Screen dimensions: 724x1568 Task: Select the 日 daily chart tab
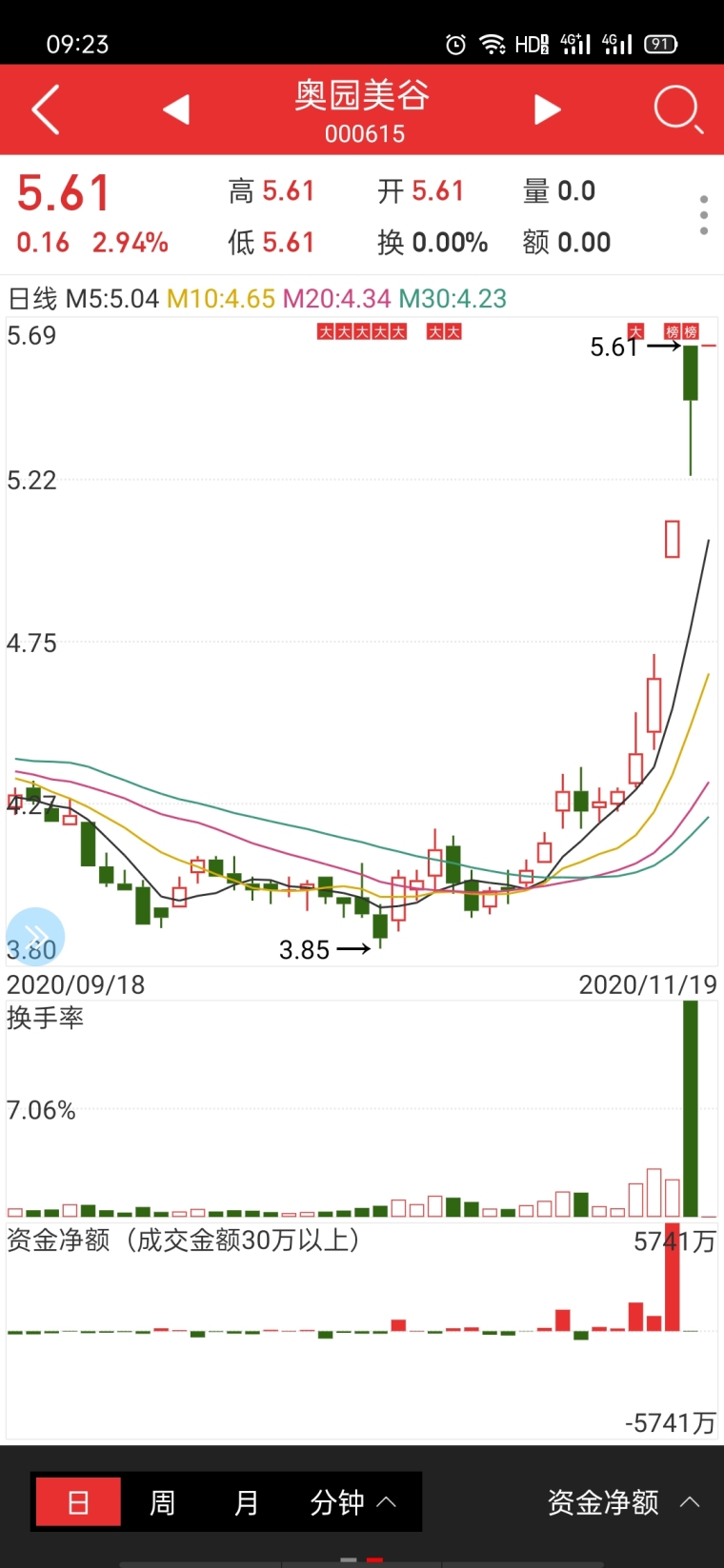tap(78, 1502)
